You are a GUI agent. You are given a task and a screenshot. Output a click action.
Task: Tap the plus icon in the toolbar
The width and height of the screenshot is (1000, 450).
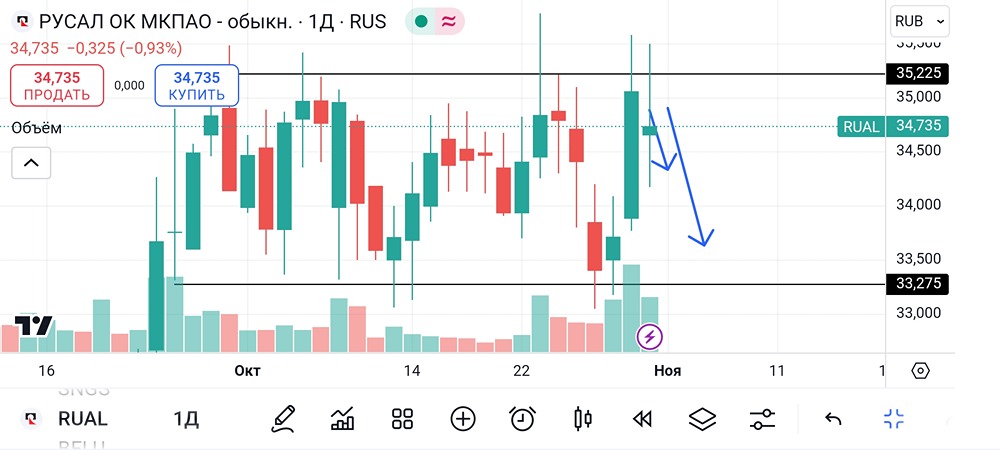tap(462, 419)
